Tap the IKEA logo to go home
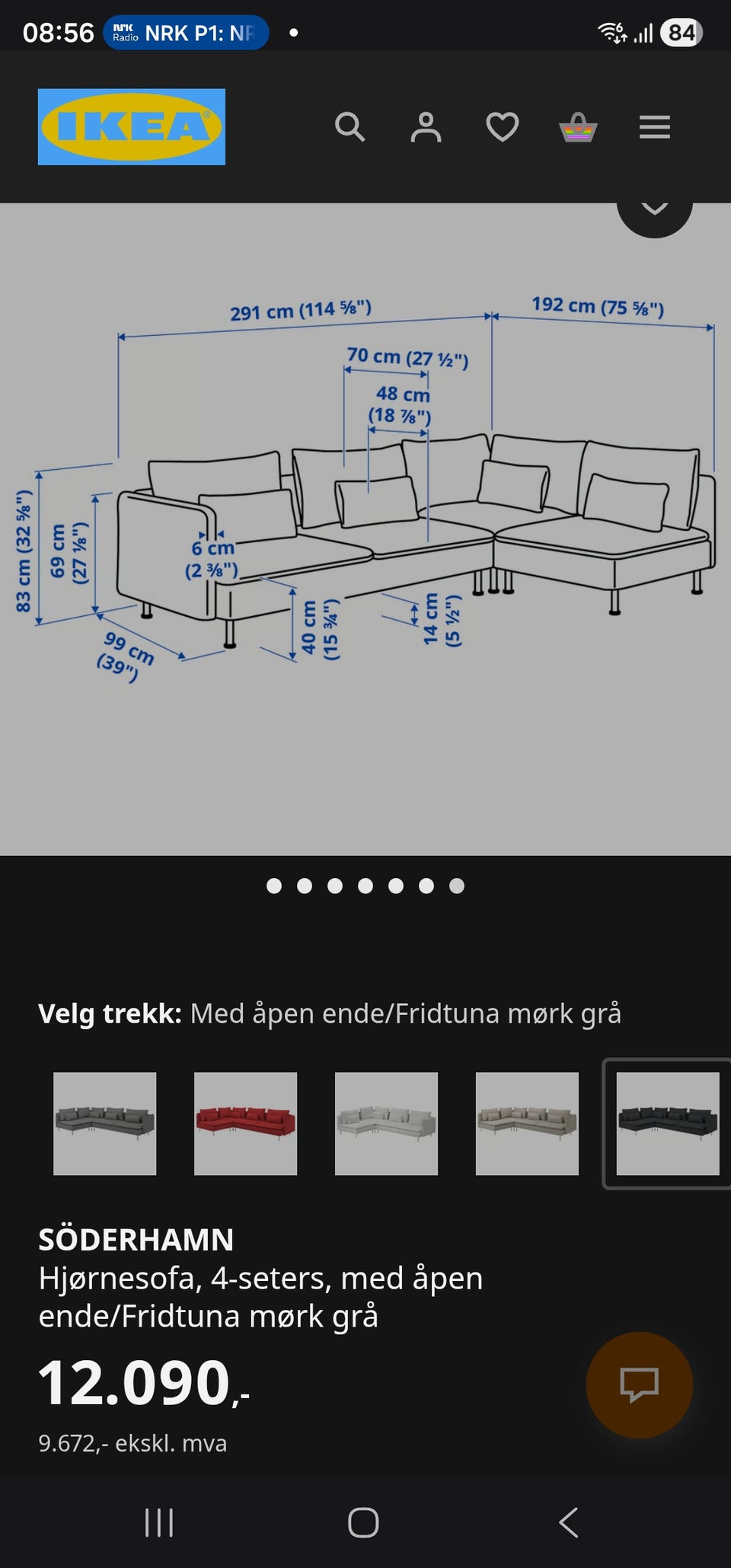This screenshot has width=731, height=1568. pos(131,126)
